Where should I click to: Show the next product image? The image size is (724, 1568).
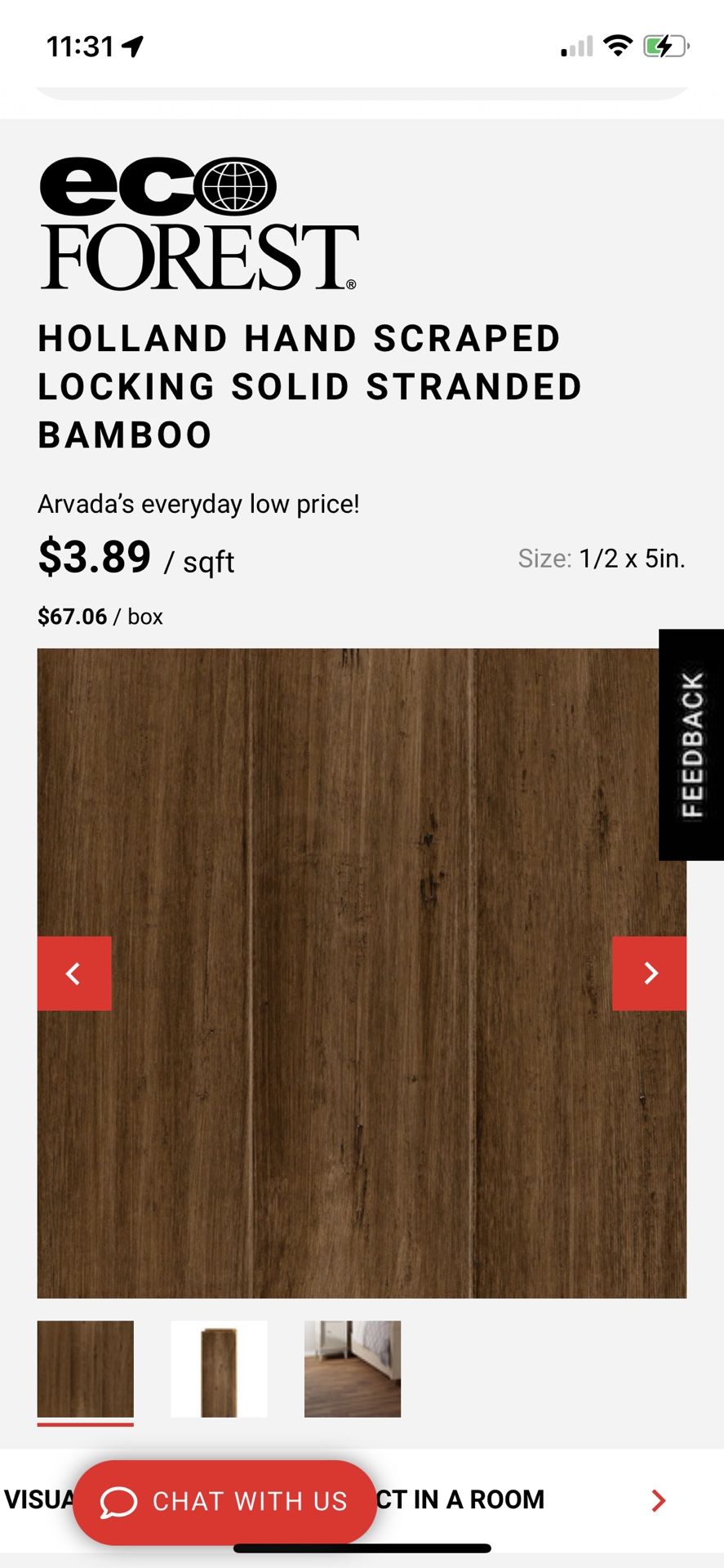649,973
